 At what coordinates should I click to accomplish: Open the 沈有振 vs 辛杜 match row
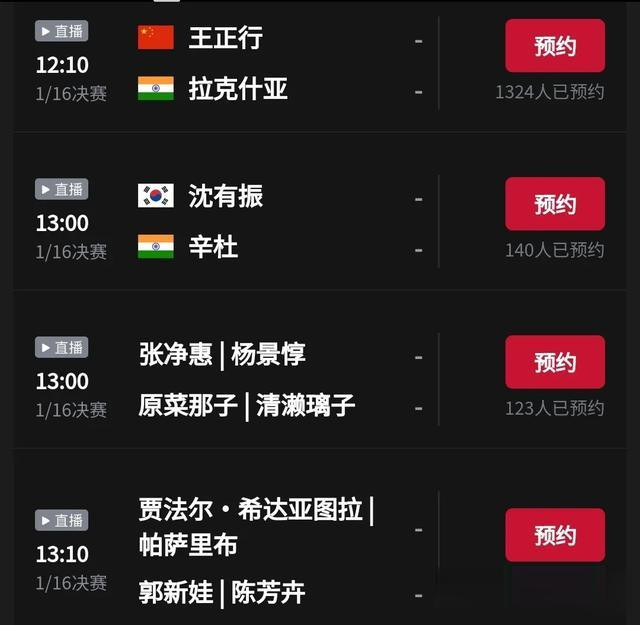click(x=320, y=222)
